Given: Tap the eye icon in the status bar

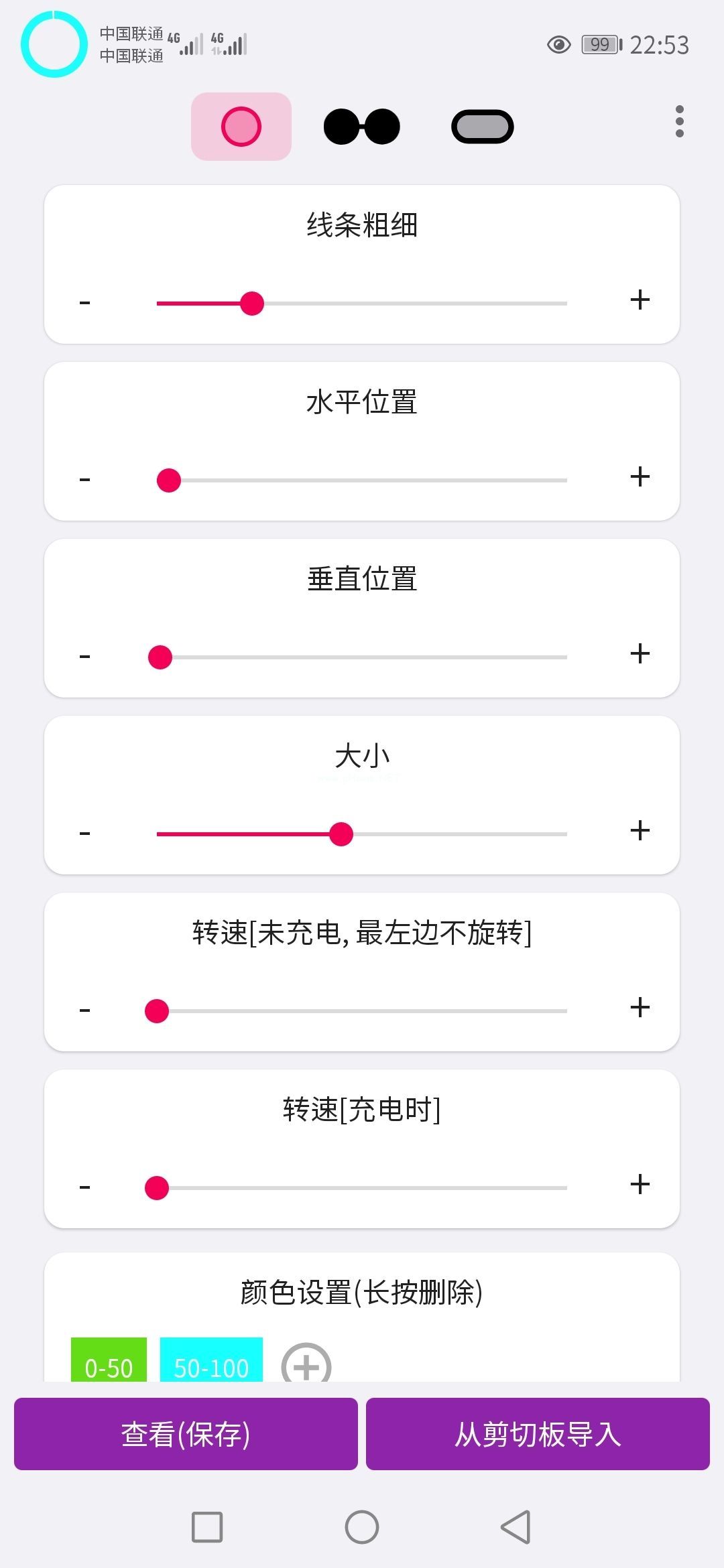Looking at the screenshot, I should pos(557,43).
